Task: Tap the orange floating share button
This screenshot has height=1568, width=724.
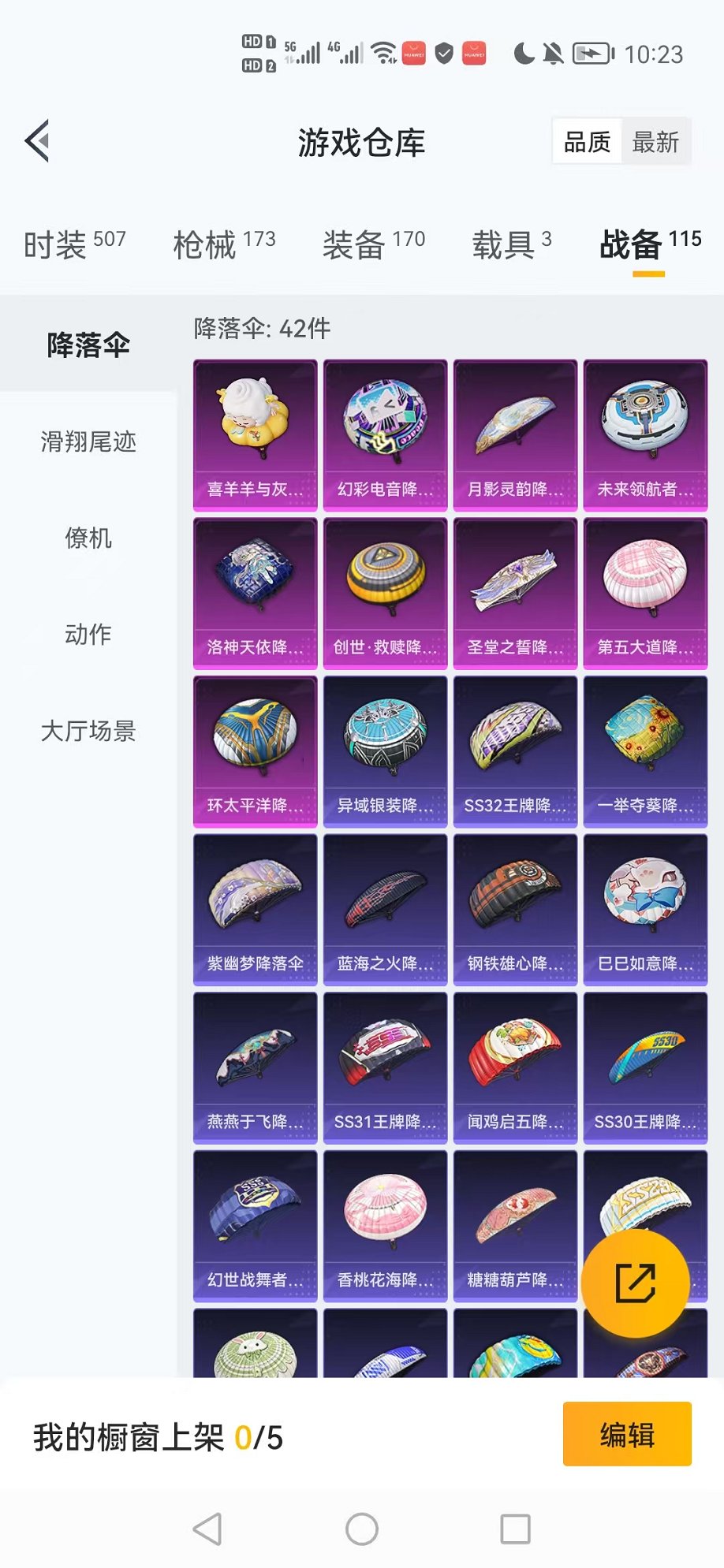Action: click(x=635, y=1283)
